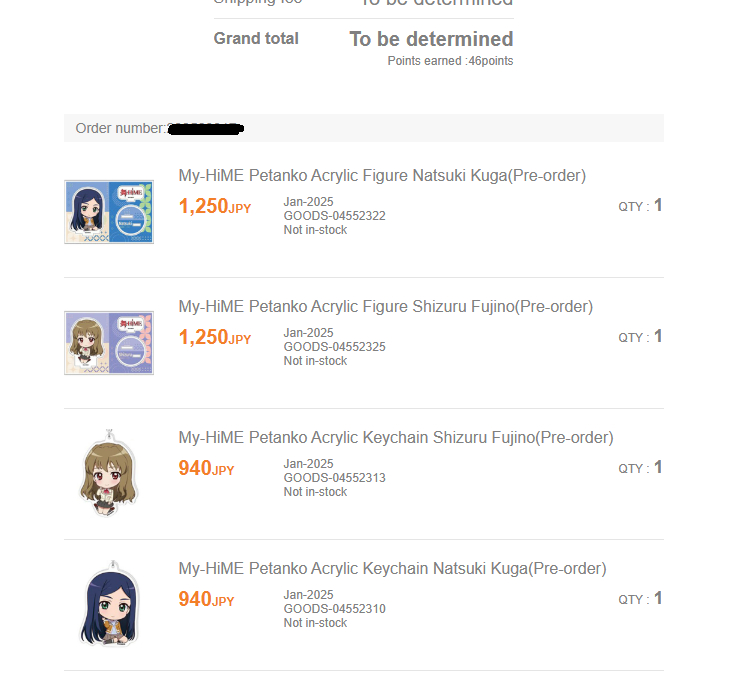This screenshot has width=732, height=691.
Task: Open Petanko Acrylic Keychain Natsuki Kuga title
Action: [392, 569]
